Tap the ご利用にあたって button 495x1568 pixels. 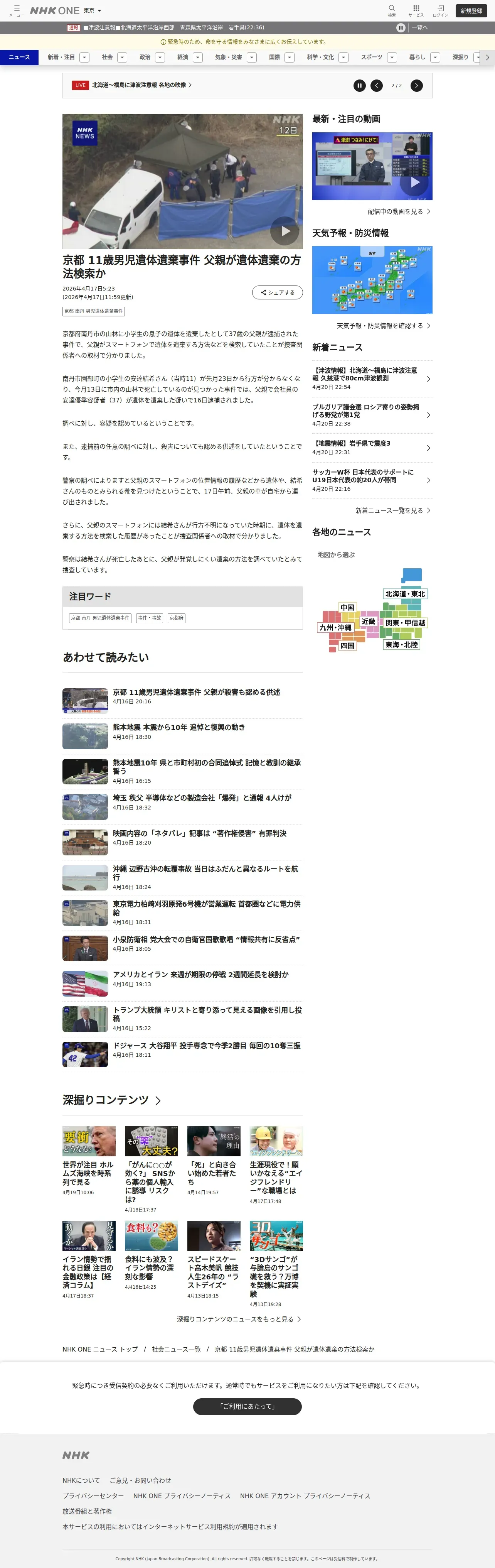coord(247,1406)
